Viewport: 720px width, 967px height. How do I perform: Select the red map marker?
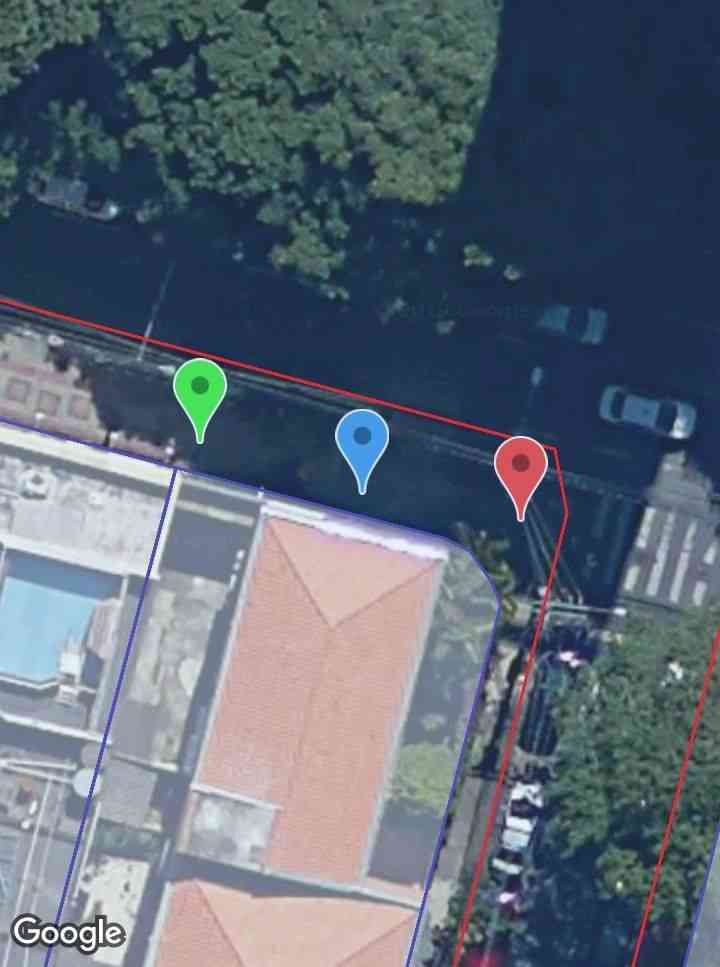tap(521, 467)
